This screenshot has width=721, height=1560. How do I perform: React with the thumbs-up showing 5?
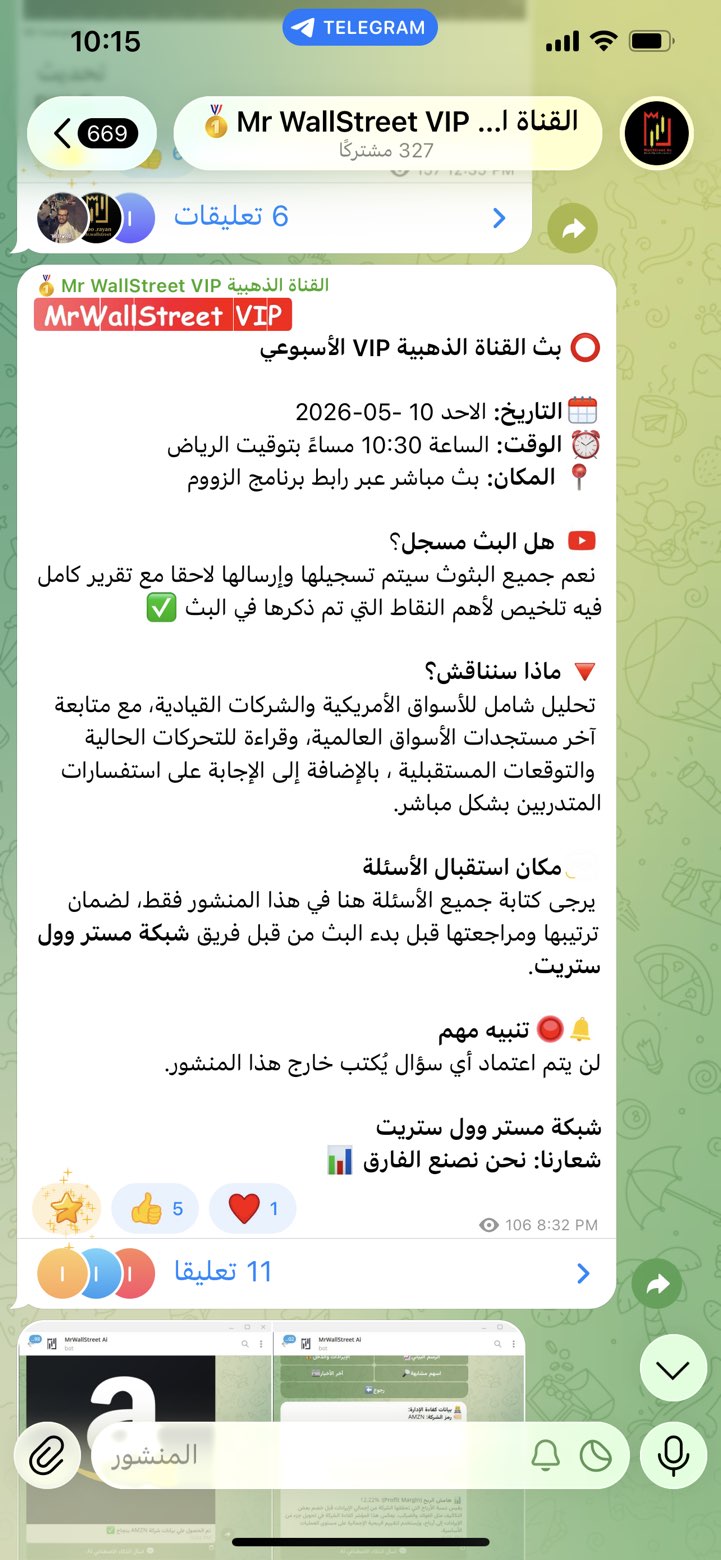155,1209
